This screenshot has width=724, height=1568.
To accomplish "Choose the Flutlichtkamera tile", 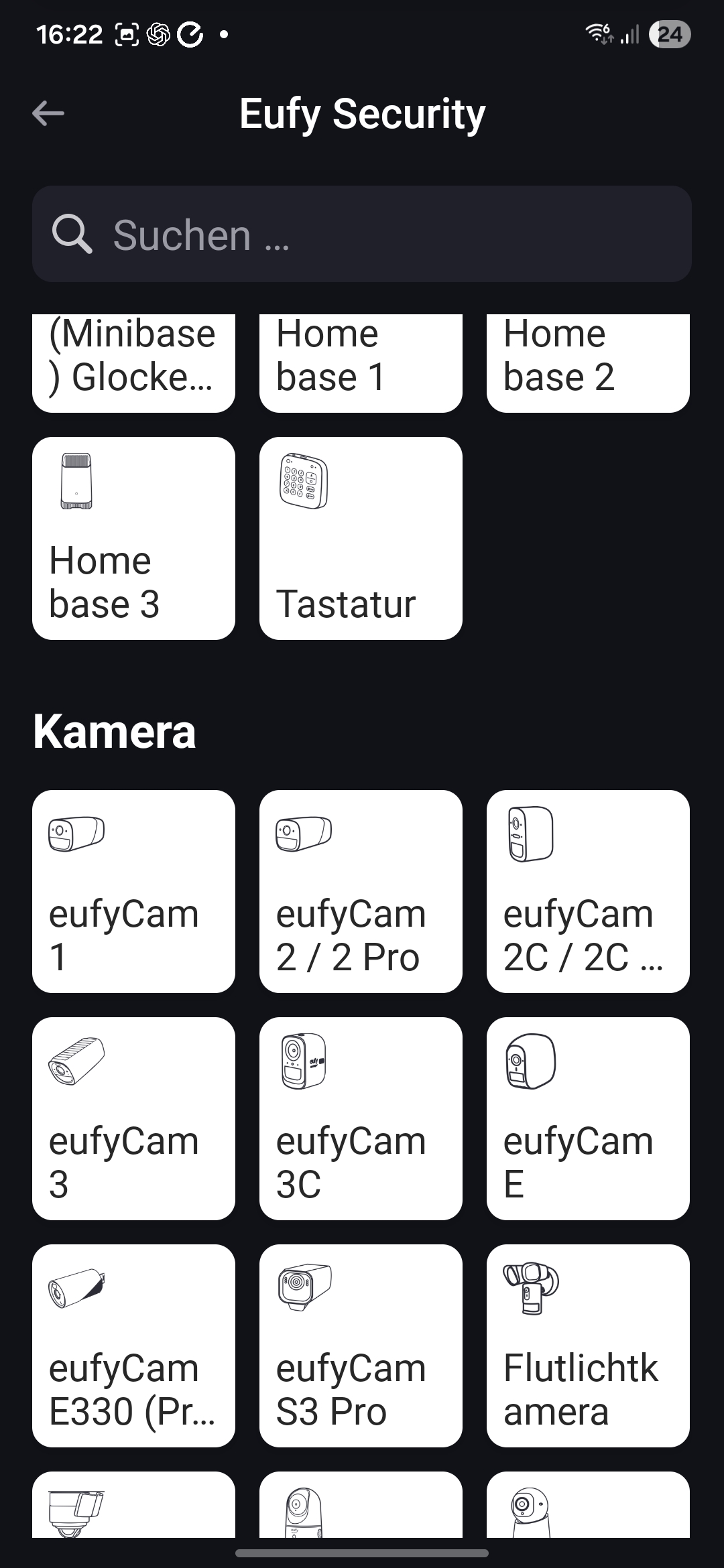I will [588, 1346].
